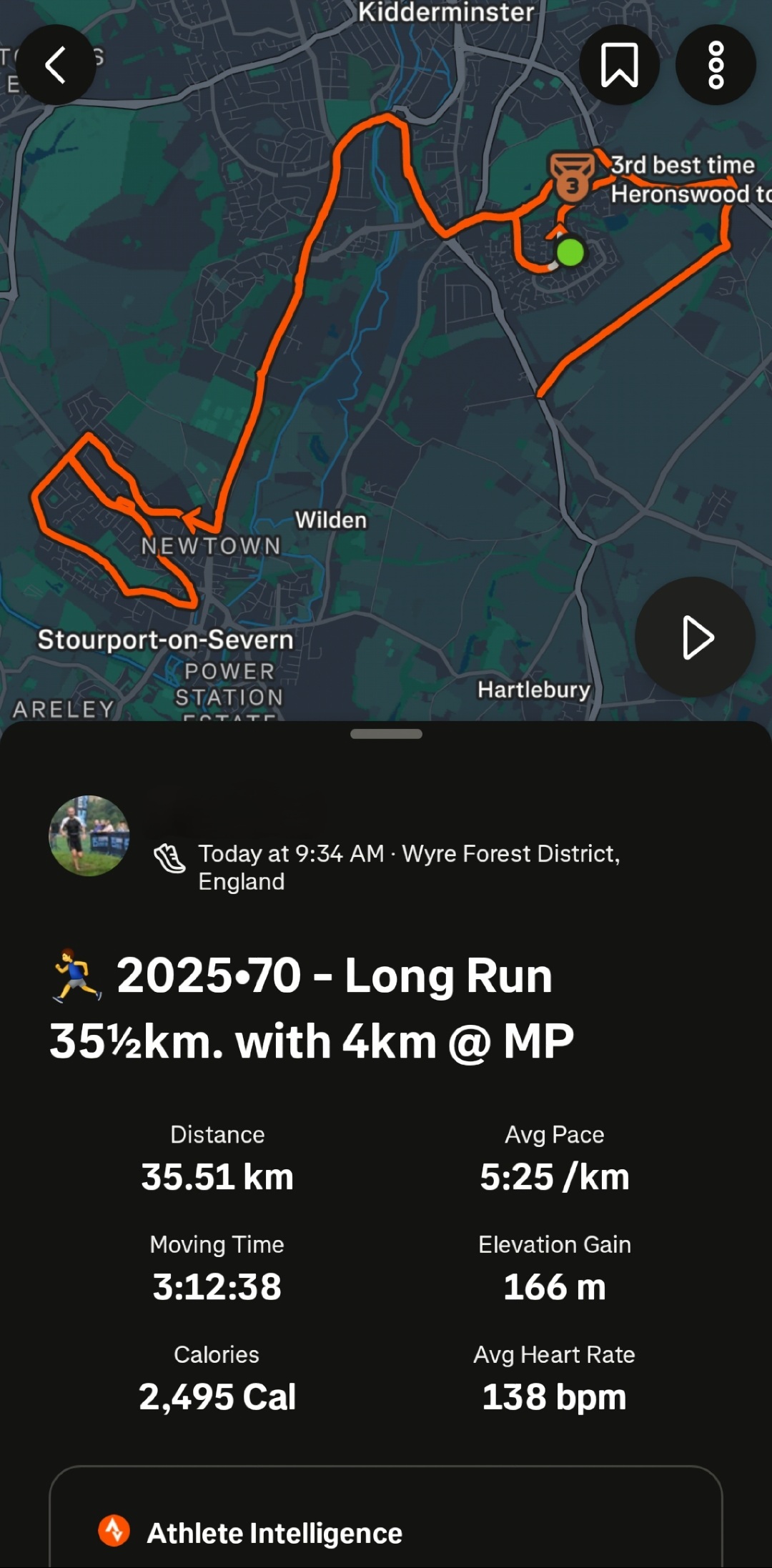Bookmark this activity's route
Image resolution: width=772 pixels, height=1568 pixels.
pos(619,65)
